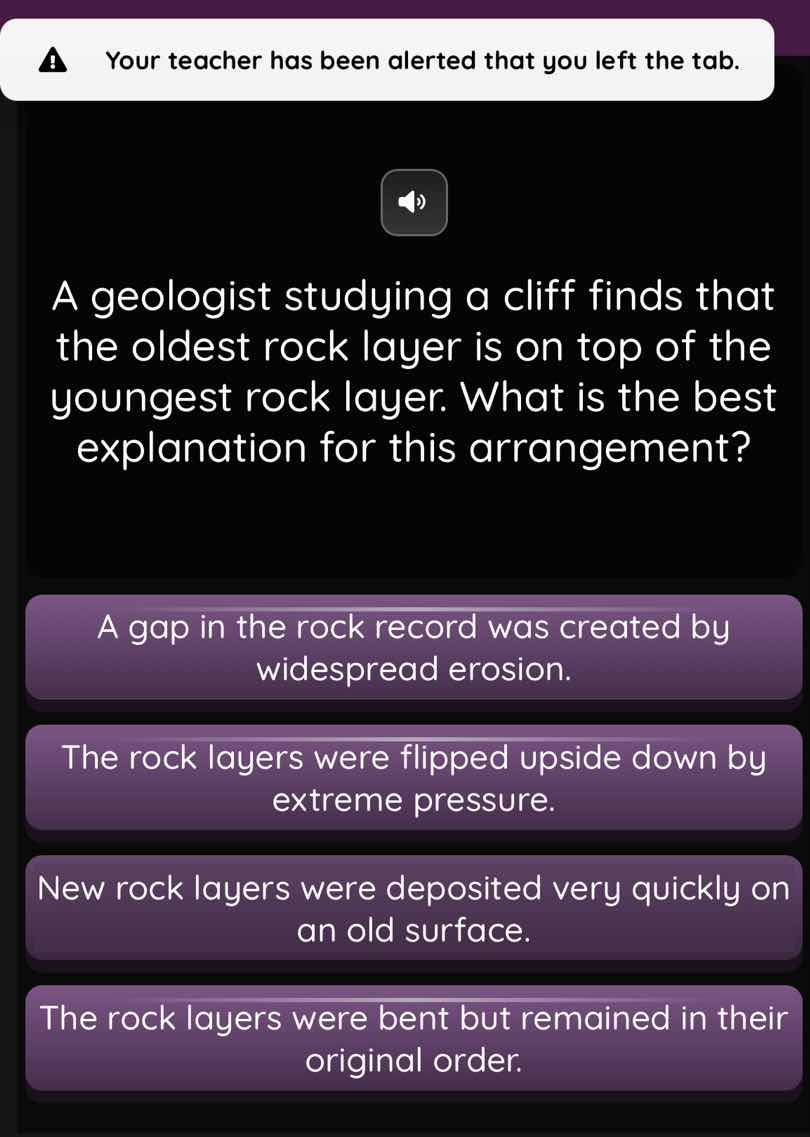Pick the quickly deposited layers answer
Screen dimensions: 810x1137
[x=413, y=908]
